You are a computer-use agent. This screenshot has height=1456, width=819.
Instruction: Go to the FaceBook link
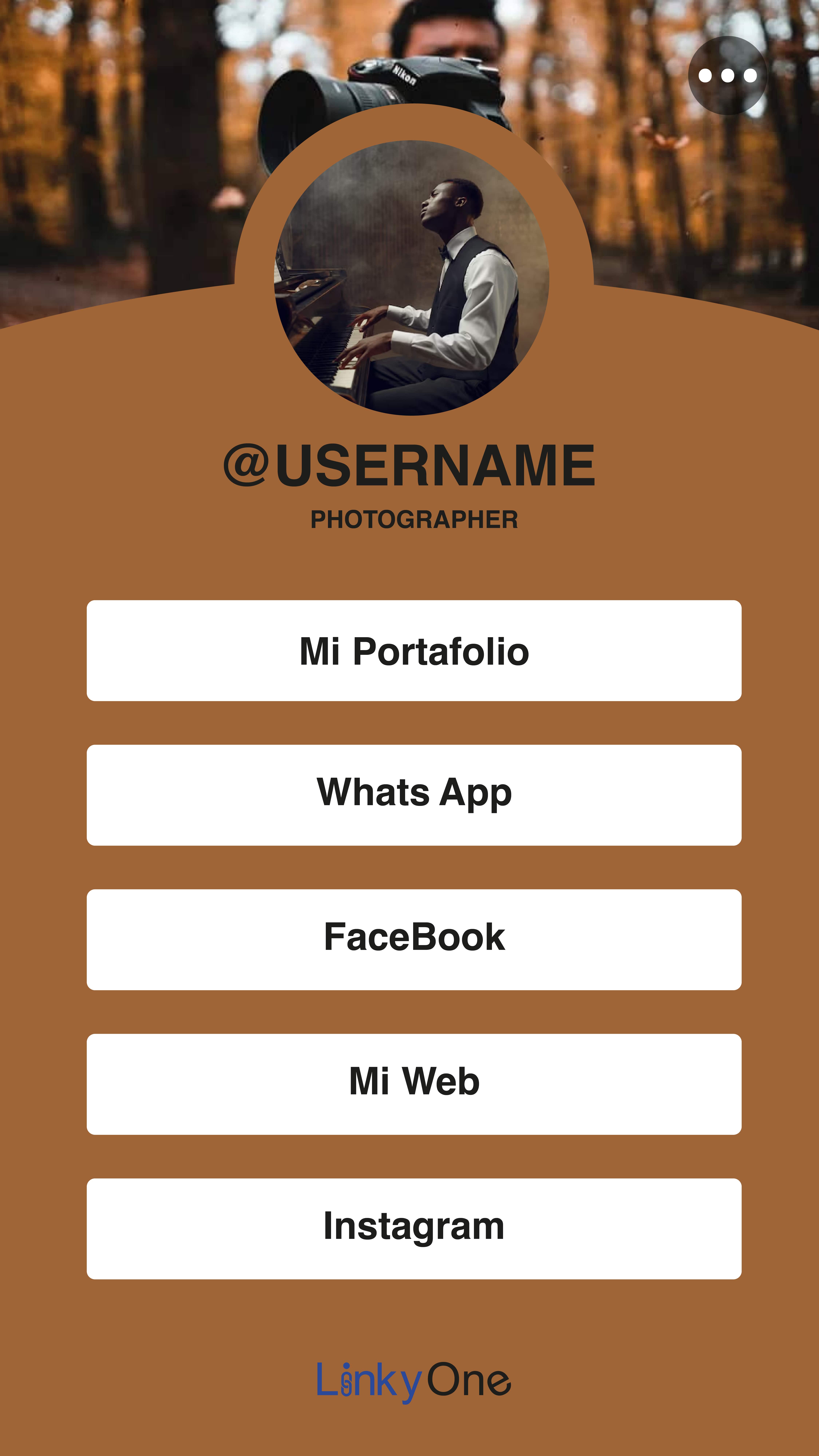pyautogui.click(x=414, y=939)
